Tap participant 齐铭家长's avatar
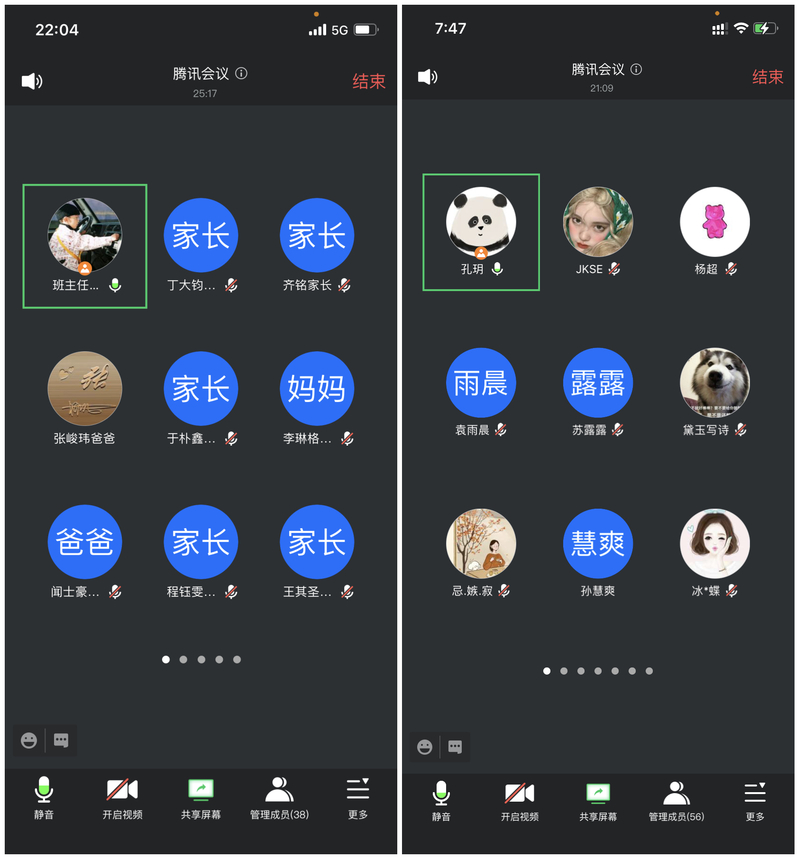 (x=317, y=236)
